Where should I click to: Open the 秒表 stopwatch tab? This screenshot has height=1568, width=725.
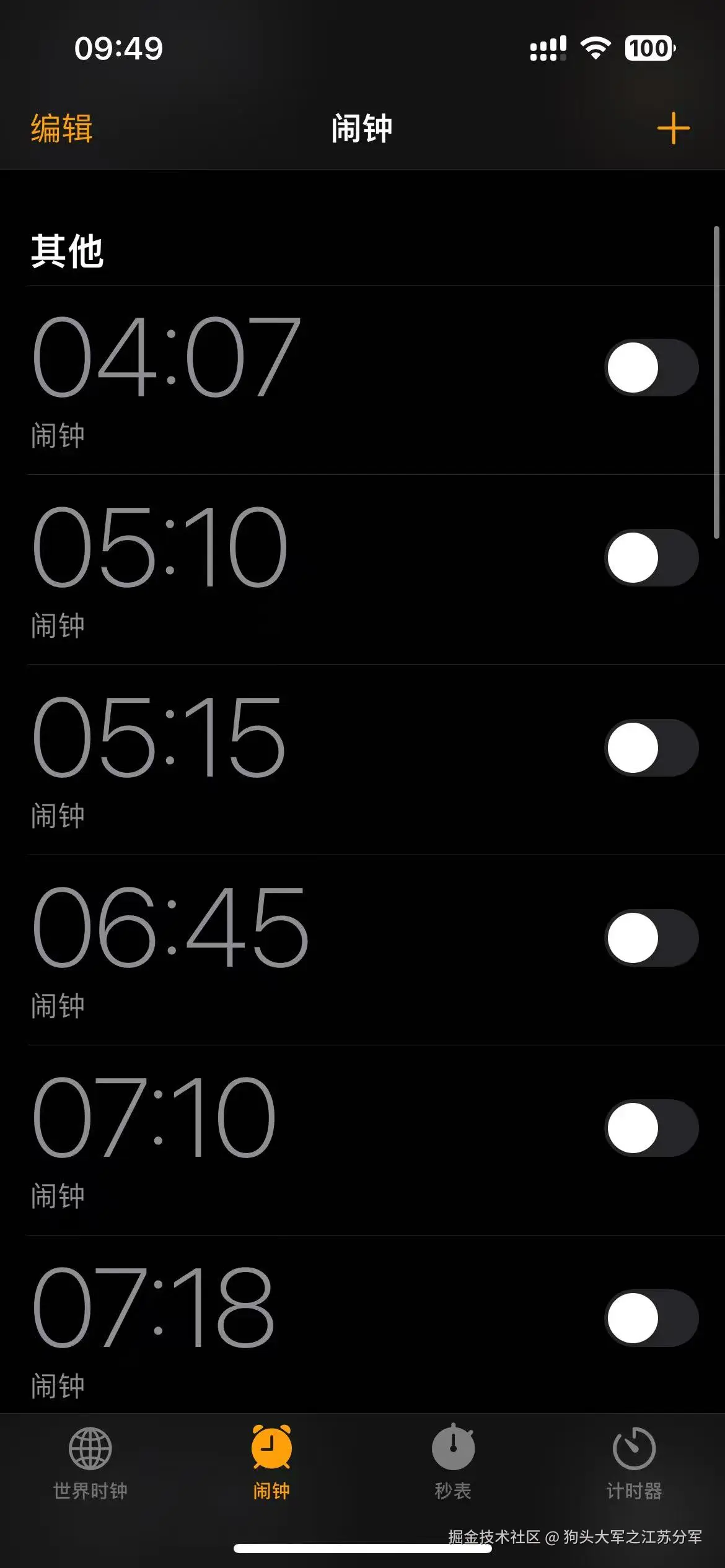pos(453,1463)
